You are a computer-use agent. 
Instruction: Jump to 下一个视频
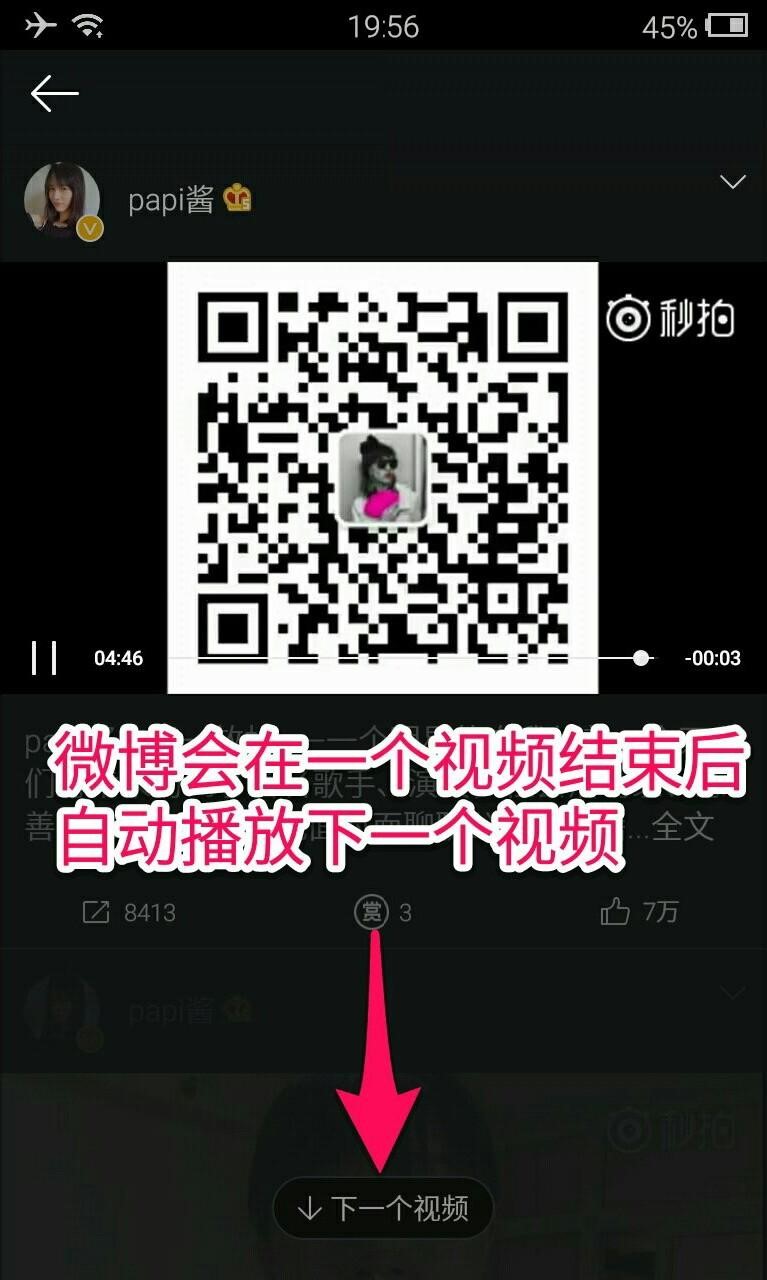coord(383,1208)
